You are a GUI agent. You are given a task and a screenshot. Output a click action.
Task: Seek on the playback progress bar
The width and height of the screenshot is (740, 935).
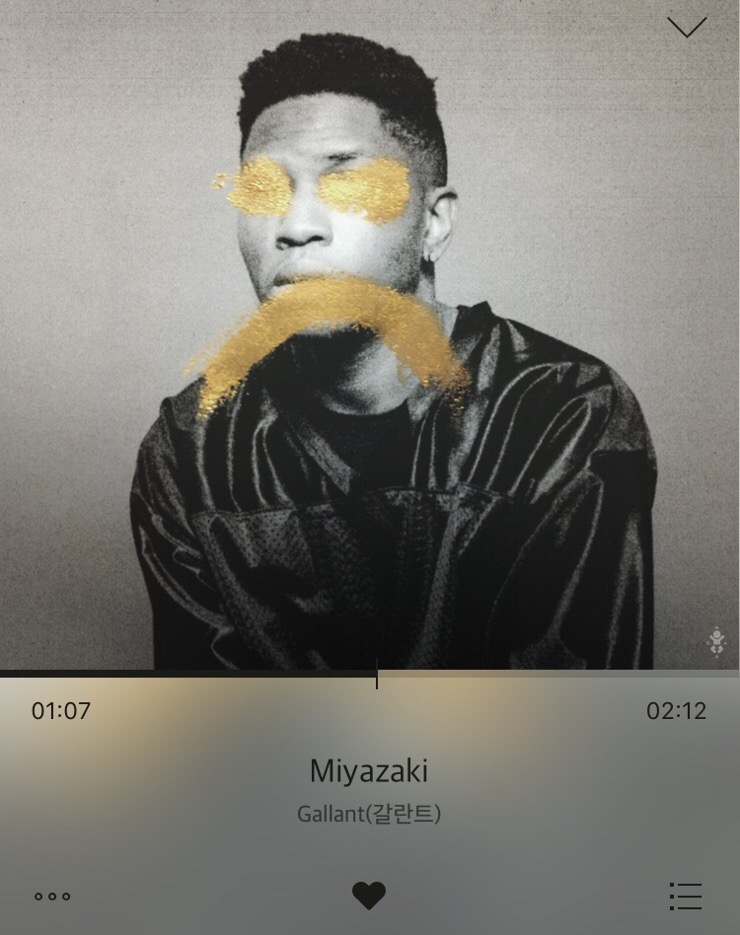(x=377, y=674)
